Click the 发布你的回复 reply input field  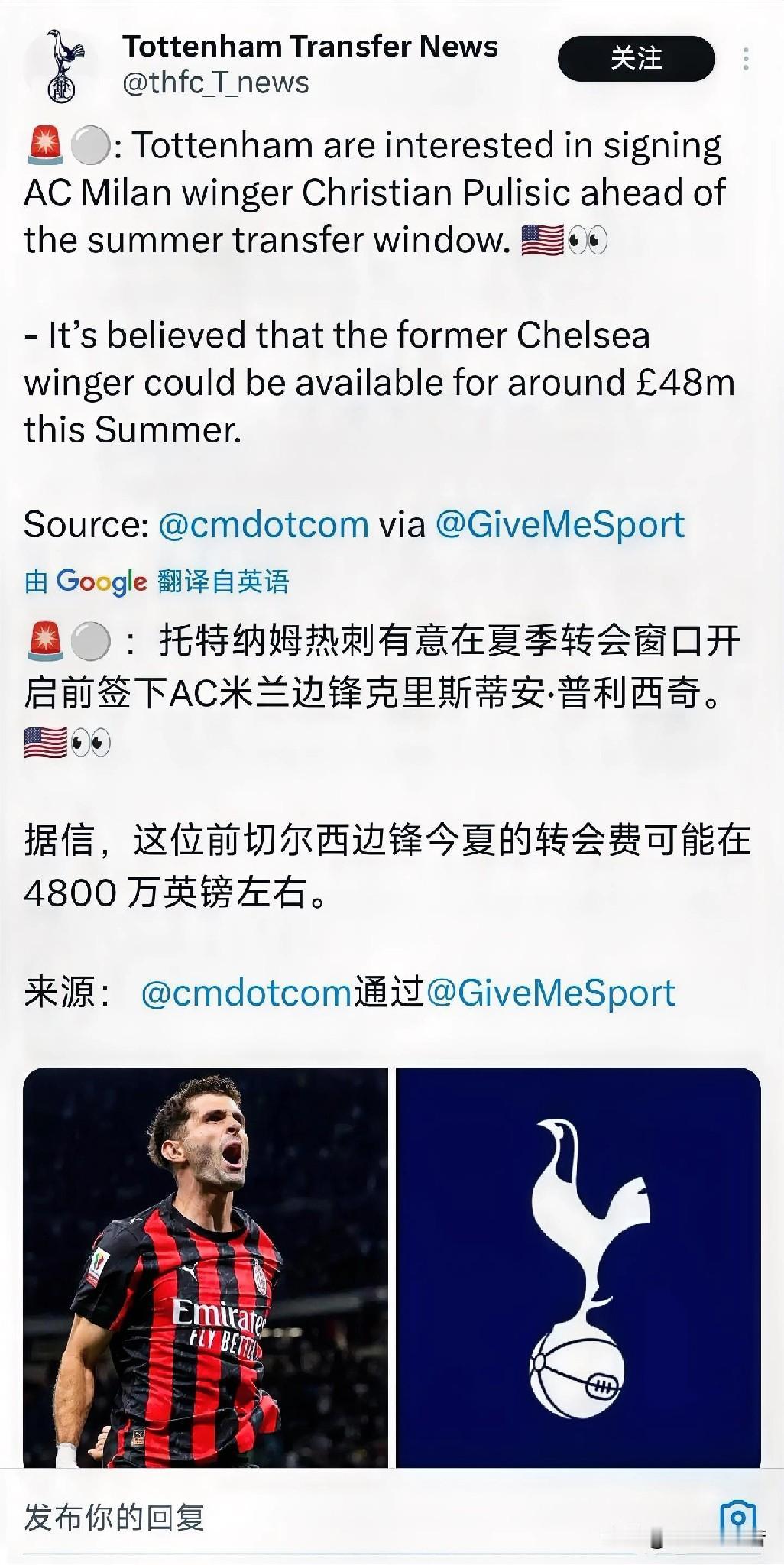click(x=115, y=1515)
